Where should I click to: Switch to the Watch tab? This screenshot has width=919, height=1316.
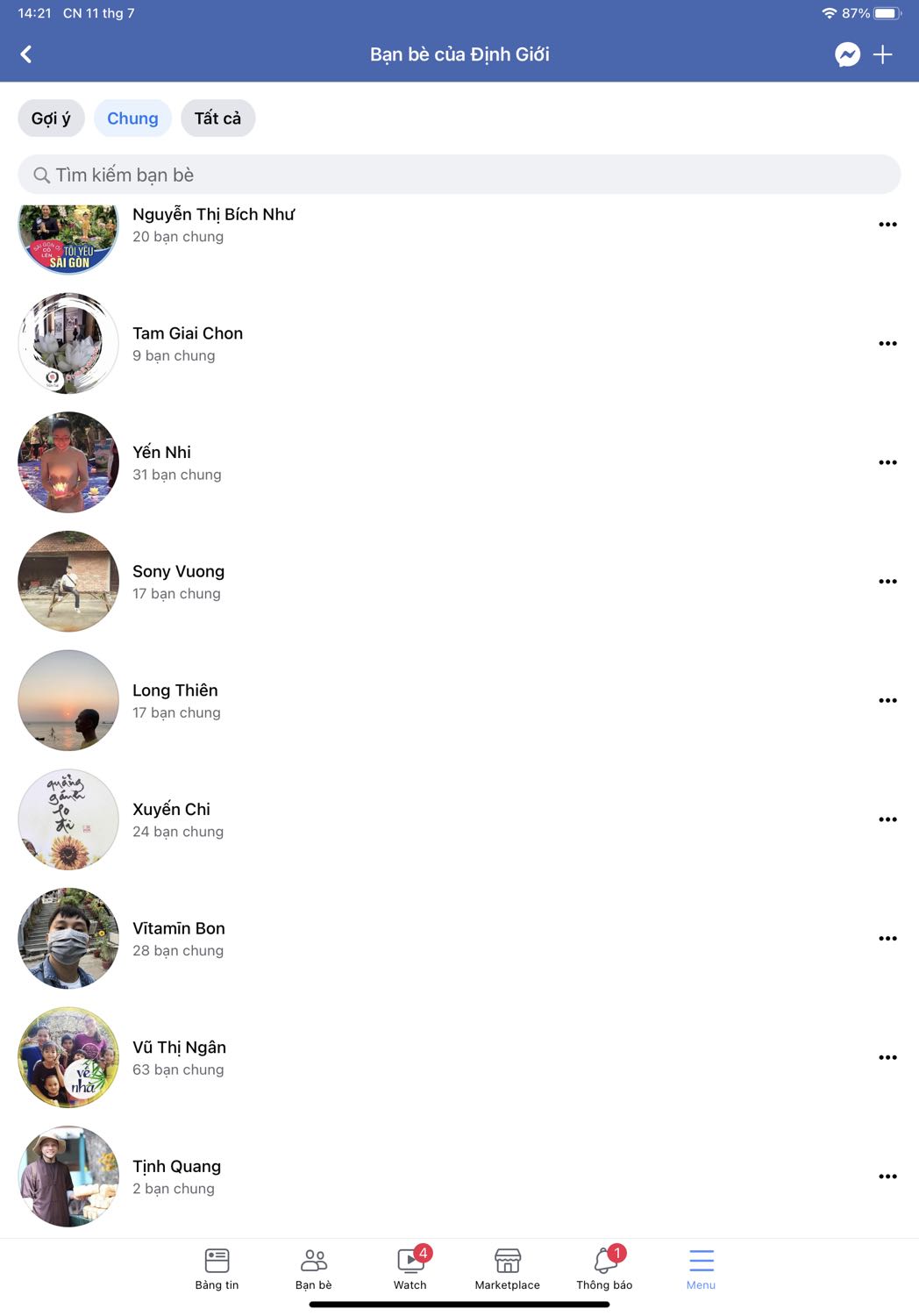410,1269
